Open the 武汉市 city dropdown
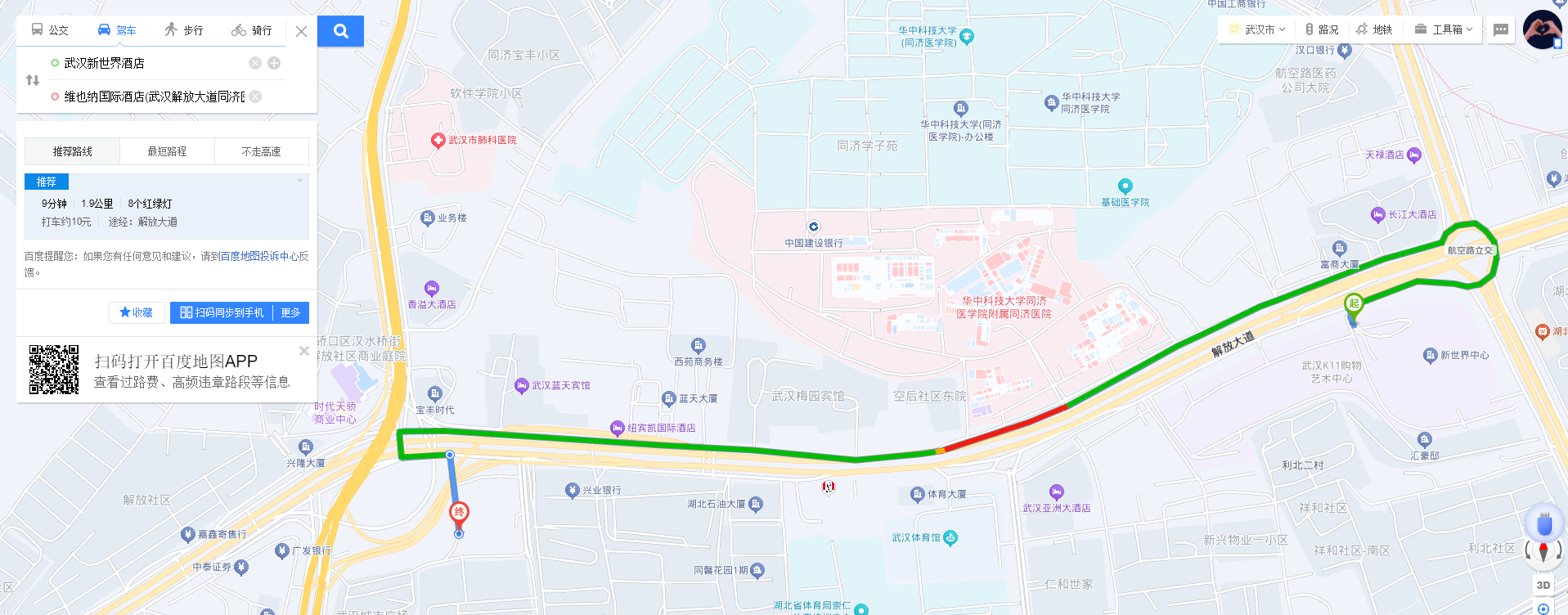The height and width of the screenshot is (615, 1568). [1257, 29]
